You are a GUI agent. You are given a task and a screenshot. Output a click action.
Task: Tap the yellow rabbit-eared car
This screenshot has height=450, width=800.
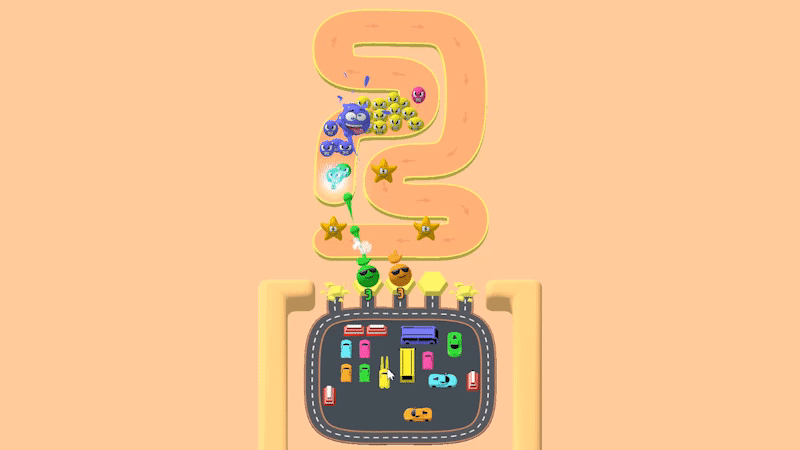(x=384, y=375)
